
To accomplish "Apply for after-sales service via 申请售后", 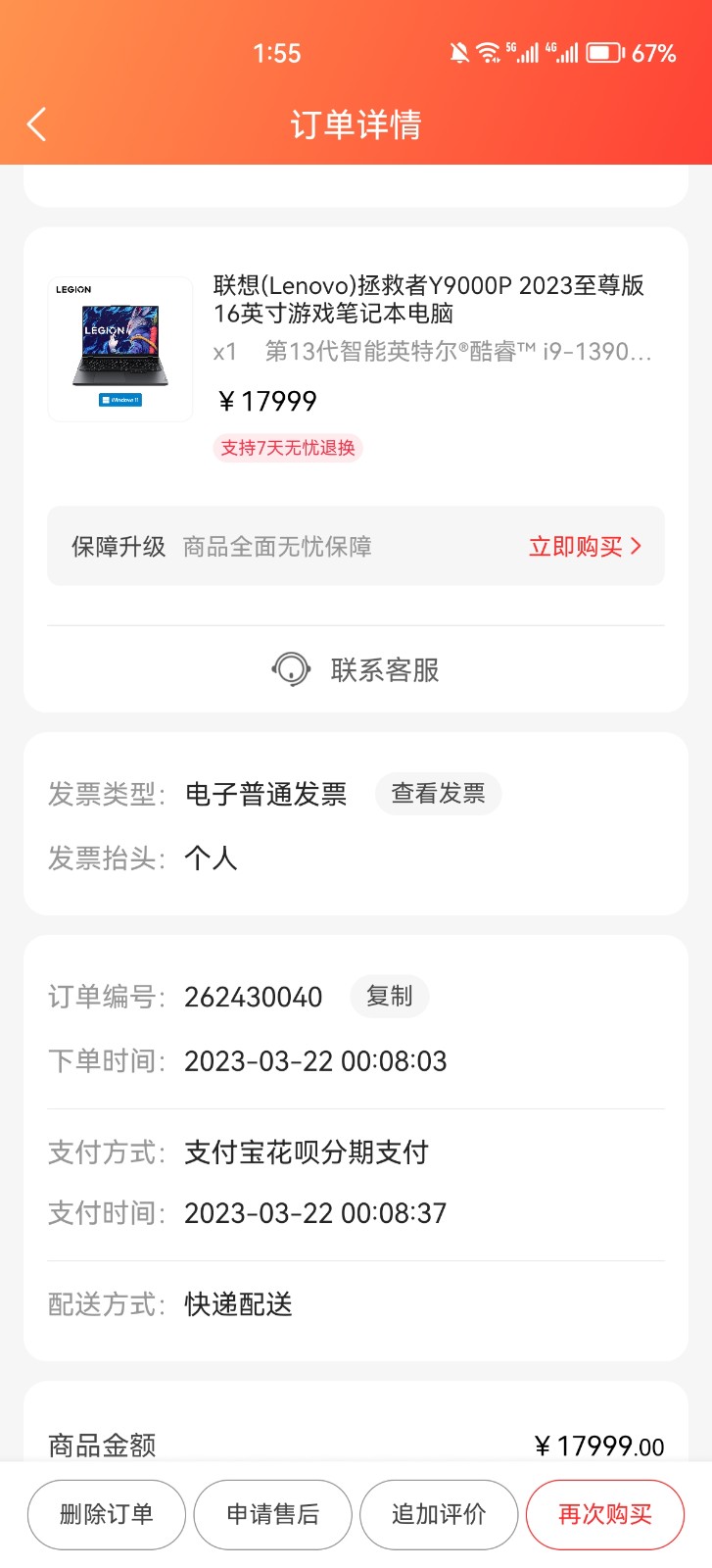I will click(x=272, y=1514).
